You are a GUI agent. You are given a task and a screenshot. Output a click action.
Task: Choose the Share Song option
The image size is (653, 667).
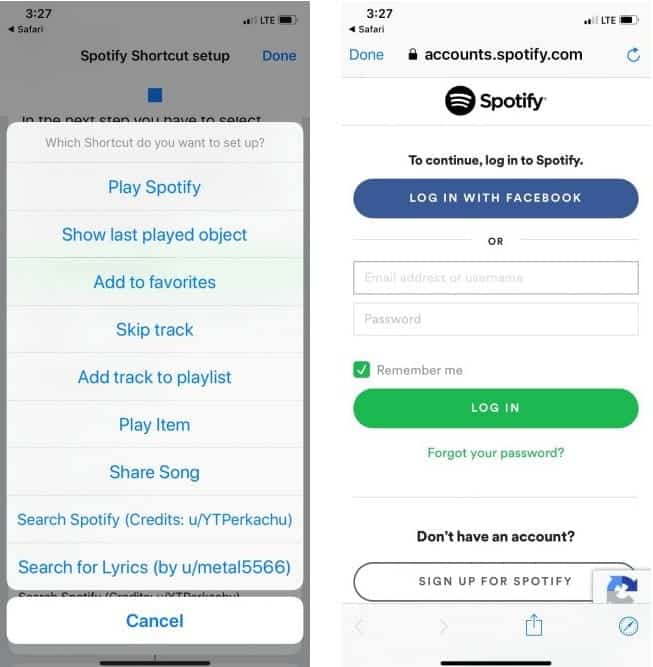tap(154, 472)
